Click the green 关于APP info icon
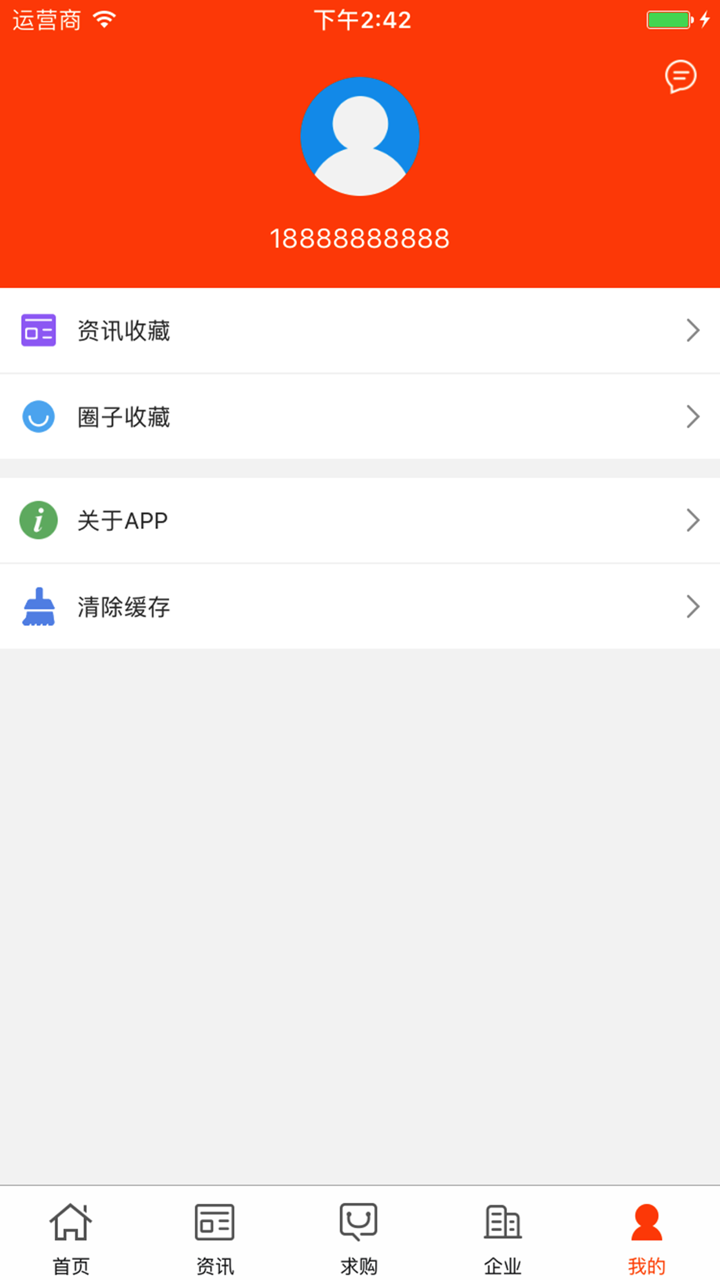720x1280 pixels. pyautogui.click(x=38, y=520)
